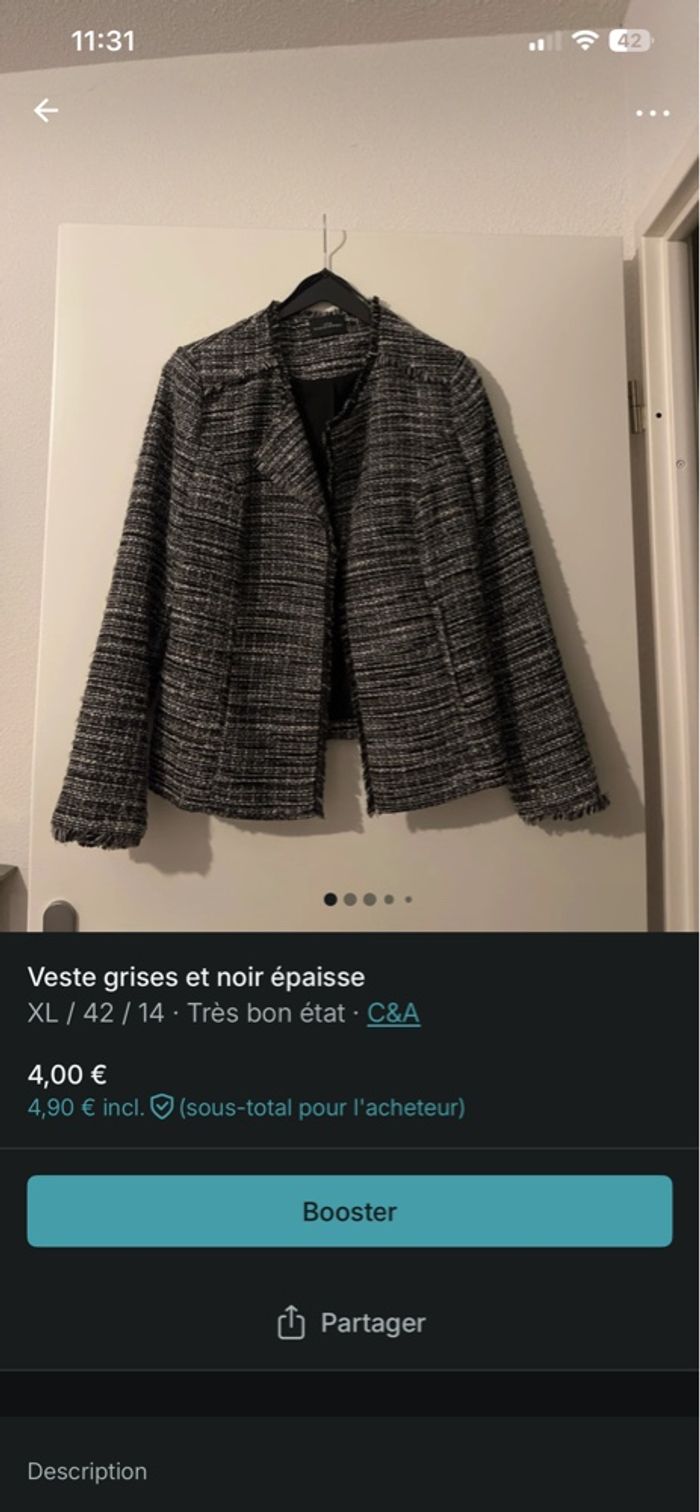The width and height of the screenshot is (700, 1512).
Task: Share this listing via Partager
Action: [350, 1323]
